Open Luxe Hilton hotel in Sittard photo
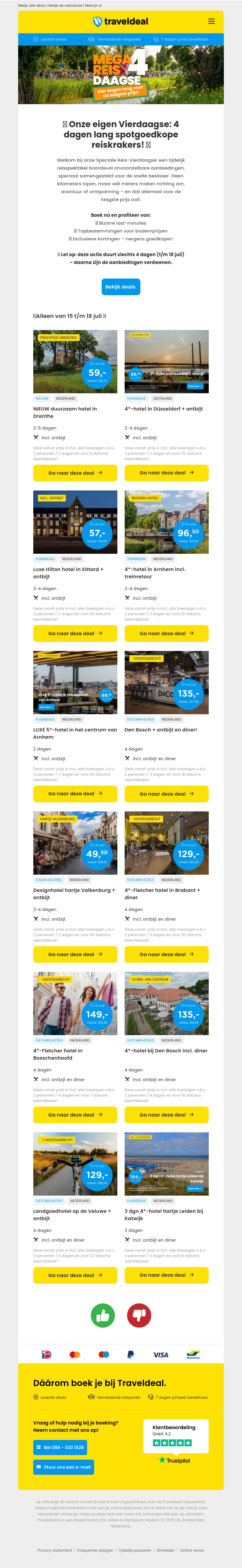 point(75,522)
